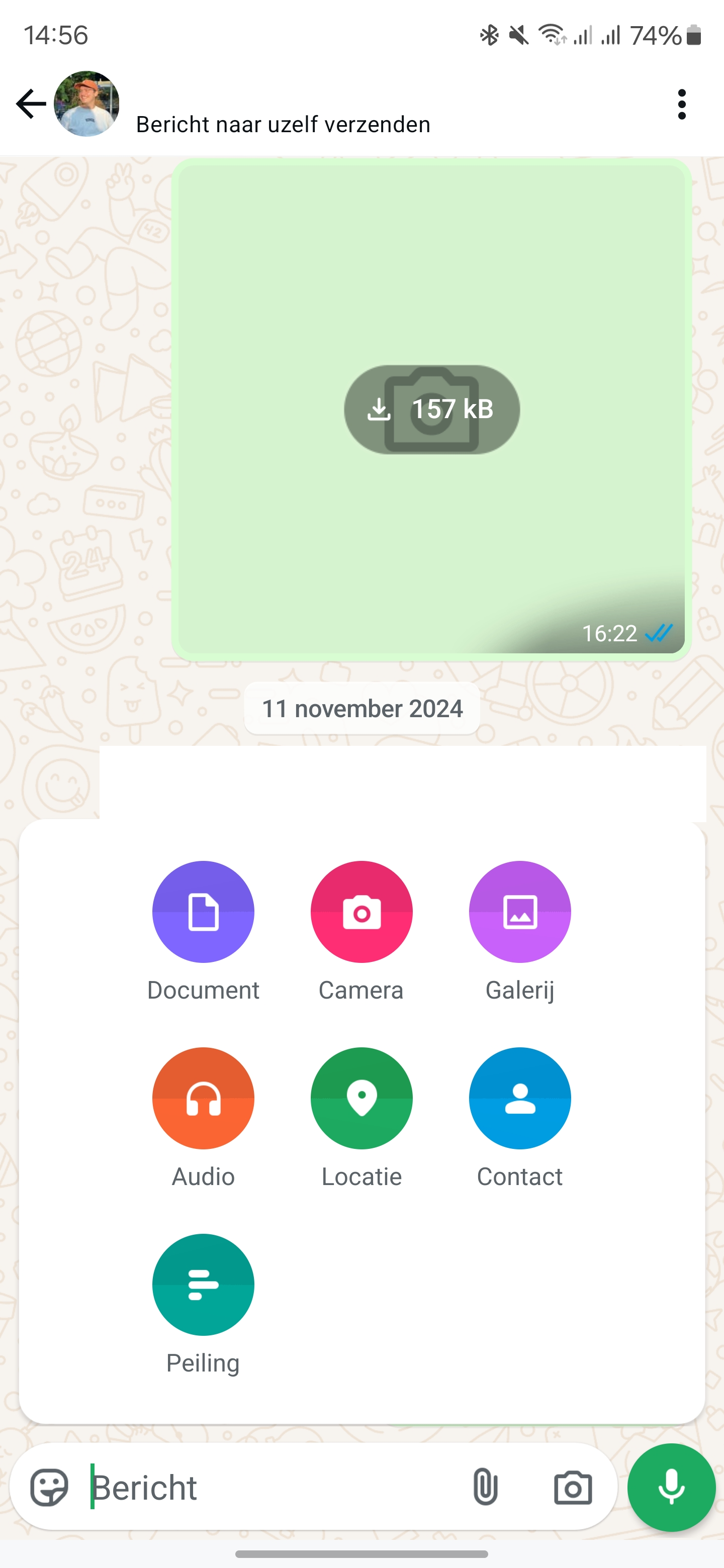Open the three-dot overflow menu
This screenshot has height=1568, width=724.
click(x=681, y=104)
